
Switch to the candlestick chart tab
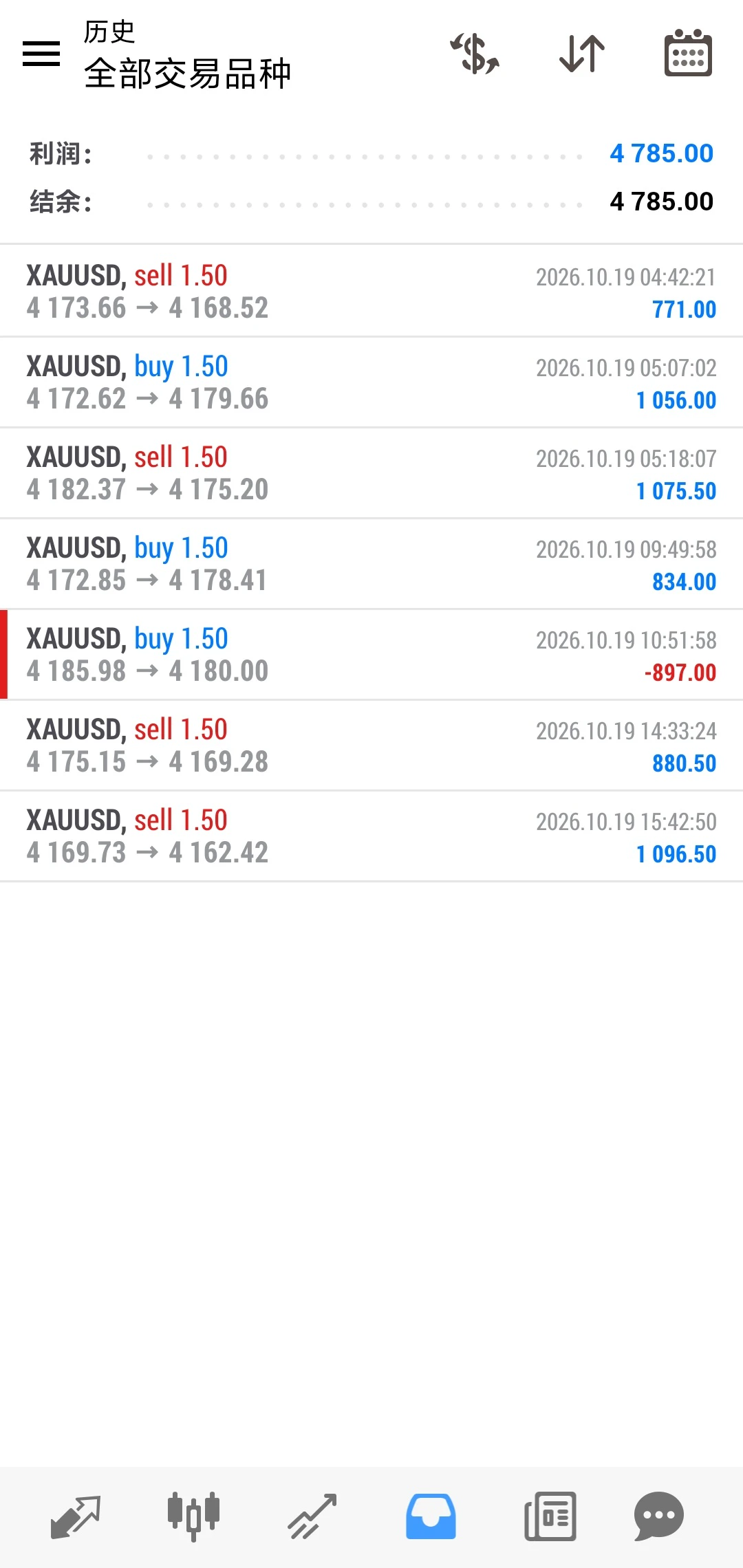pyautogui.click(x=193, y=1516)
